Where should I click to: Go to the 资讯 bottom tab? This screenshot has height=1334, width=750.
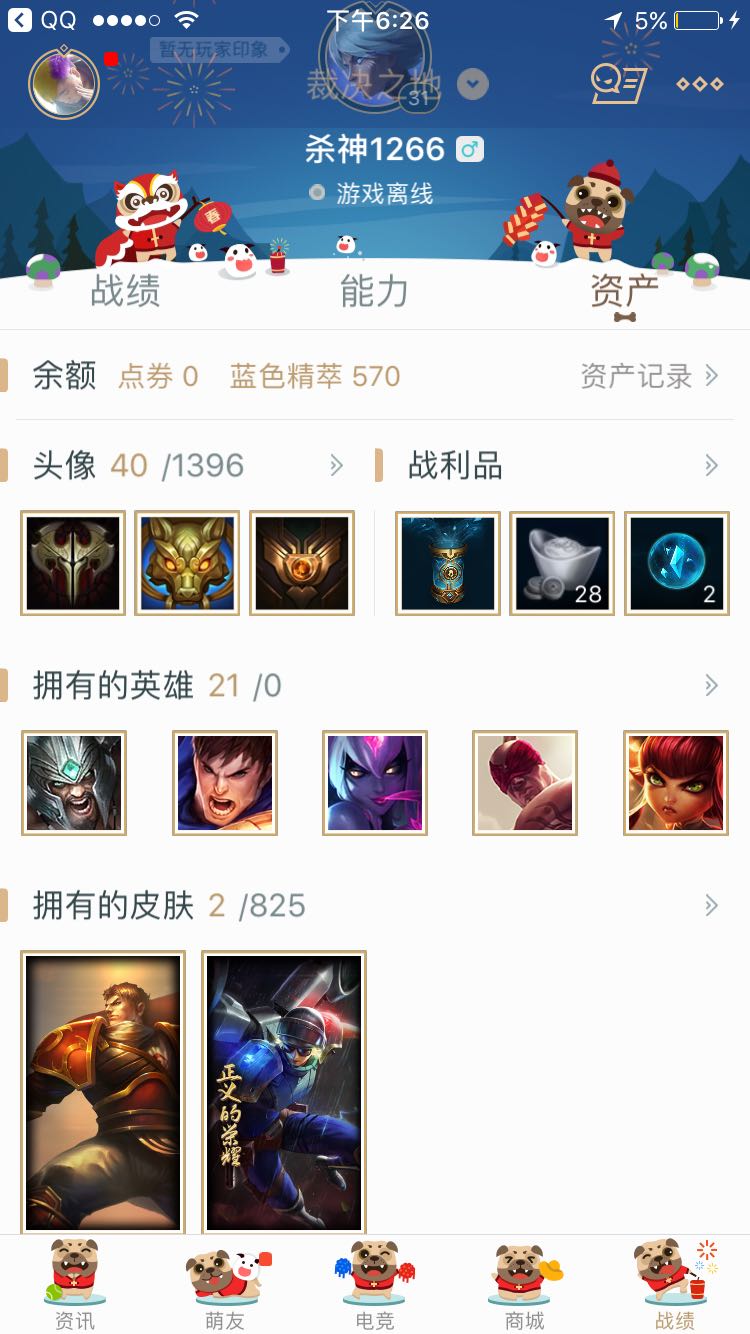tap(75, 1286)
